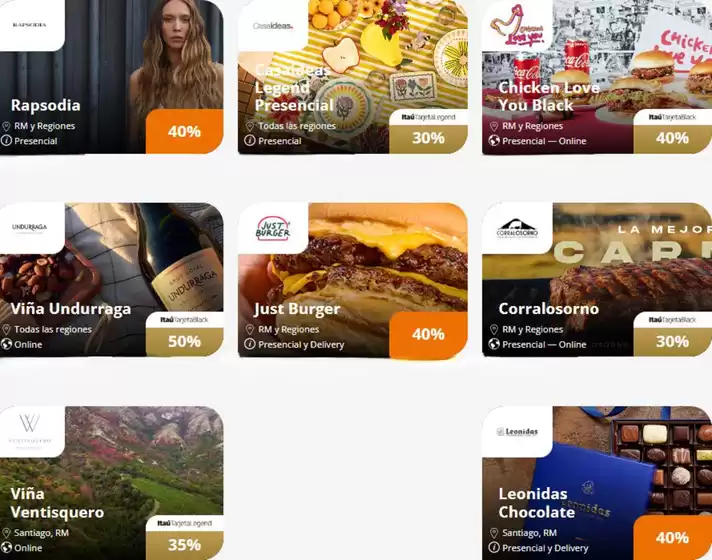
Task: Open the Corralosorno 30% offer
Action: [x=597, y=280]
